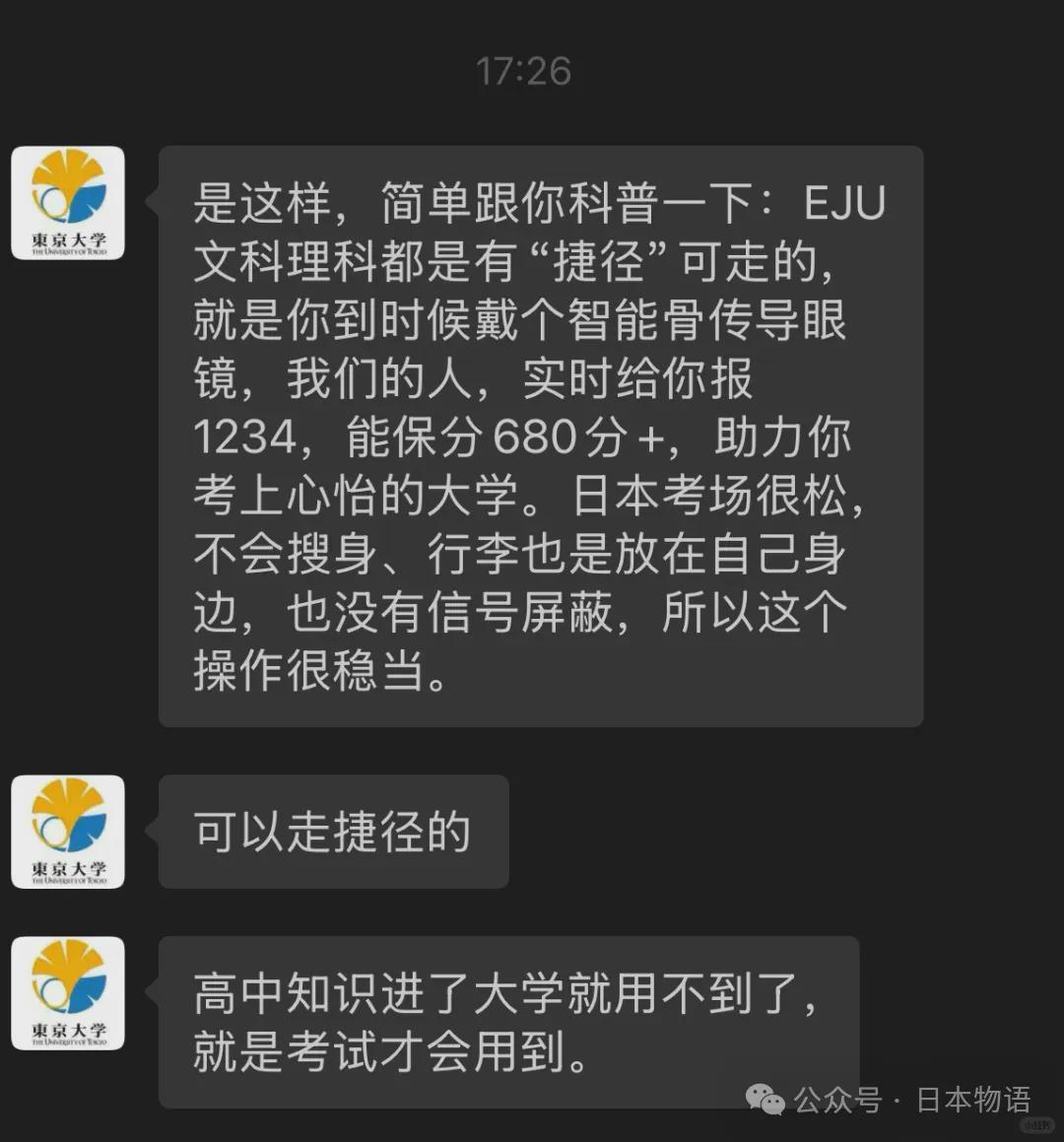This screenshot has width=1064, height=1142.
Task: Open profile avatar beside the "高中知识" message
Action: click(68, 993)
